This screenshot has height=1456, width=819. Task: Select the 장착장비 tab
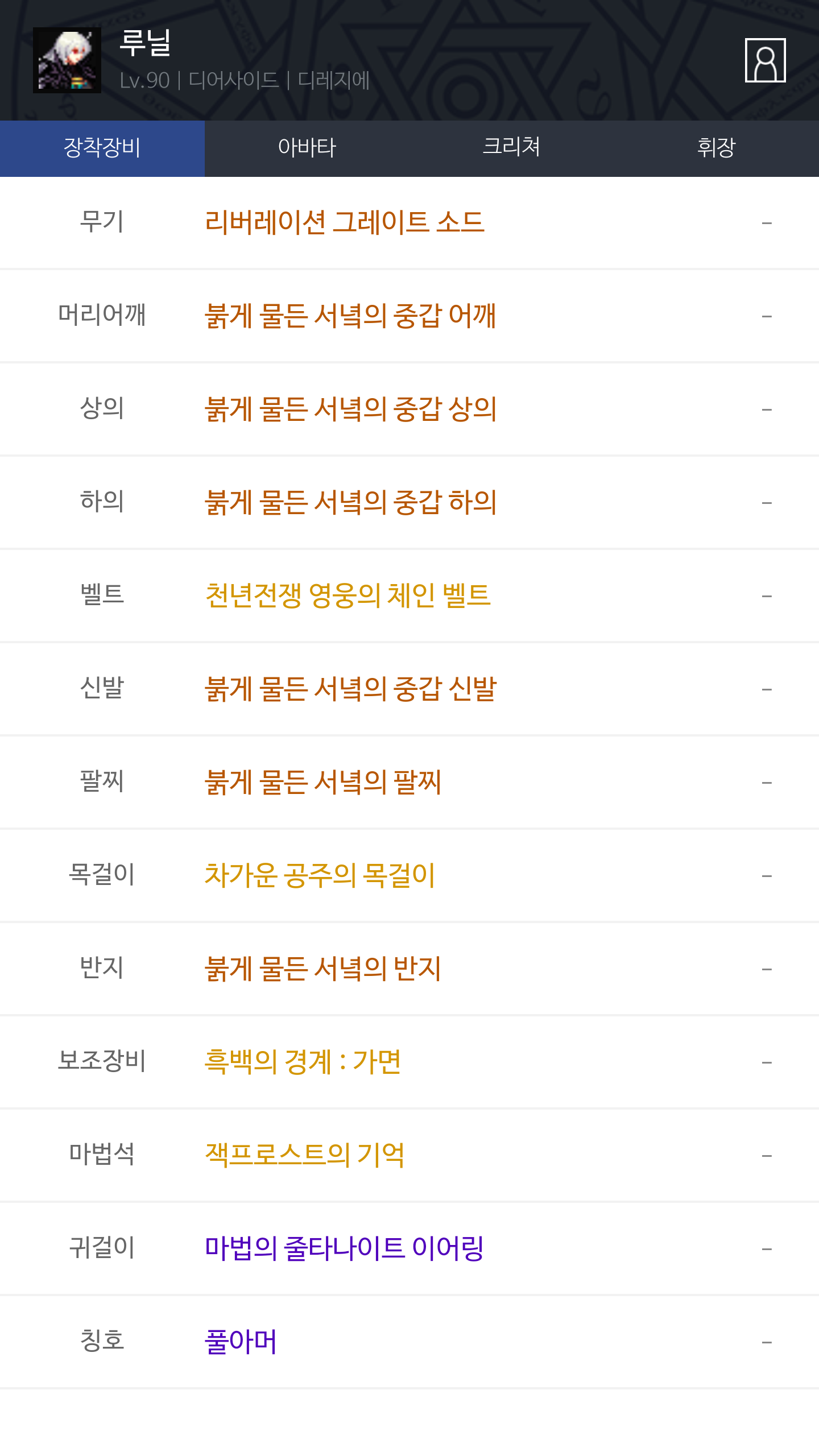click(x=102, y=148)
